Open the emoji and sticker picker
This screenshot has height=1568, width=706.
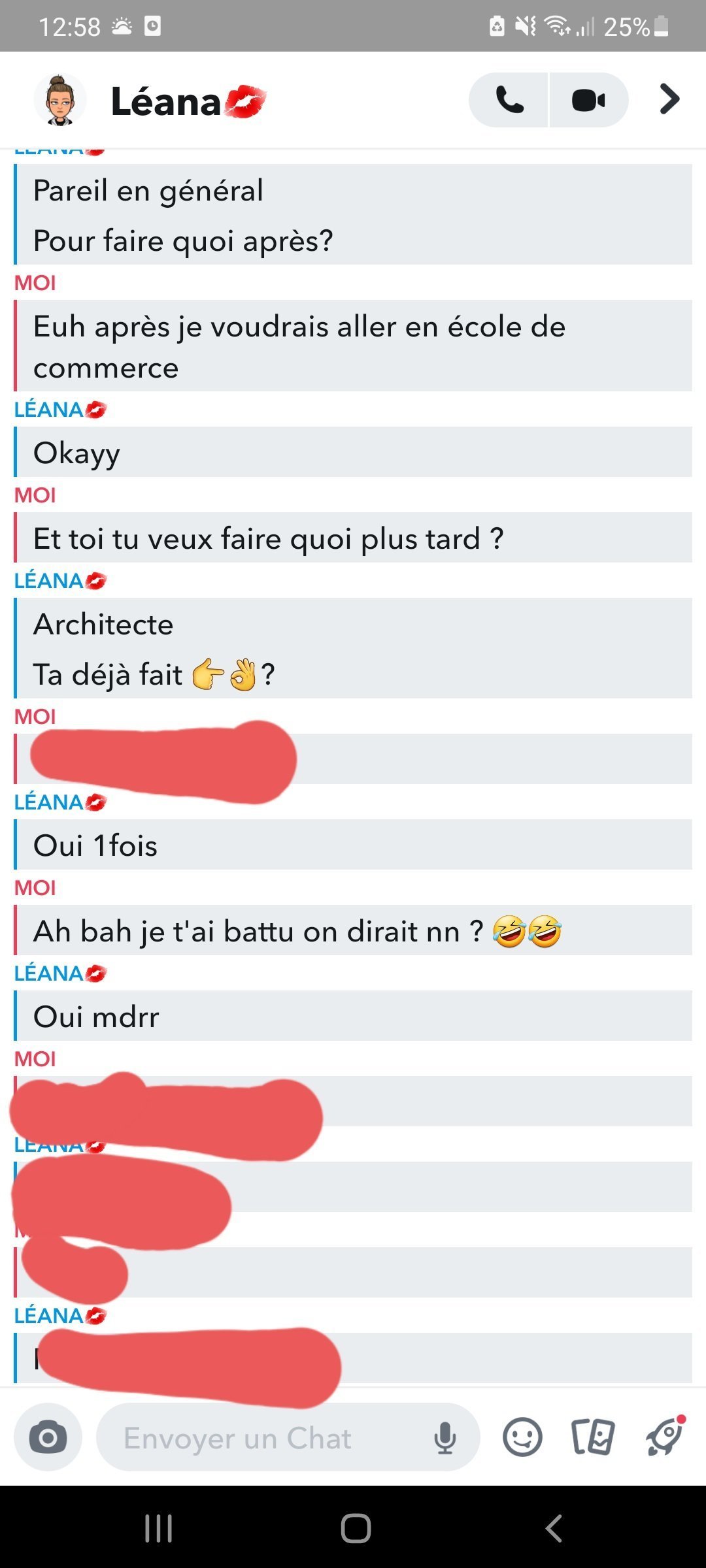pyautogui.click(x=522, y=1437)
